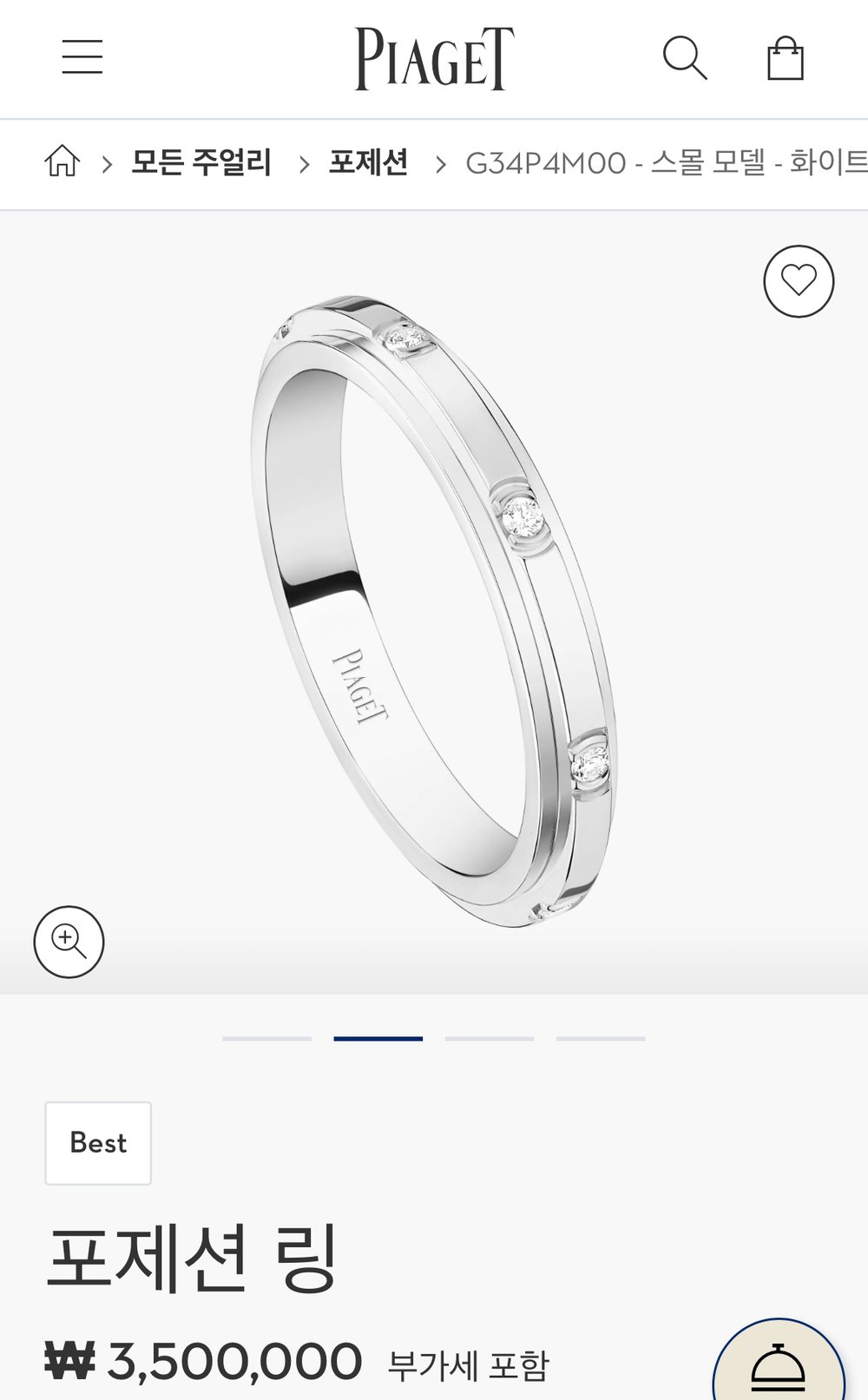This screenshot has height=1400, width=868.
Task: Jump to the fourth image indicator
Action: tap(601, 1038)
